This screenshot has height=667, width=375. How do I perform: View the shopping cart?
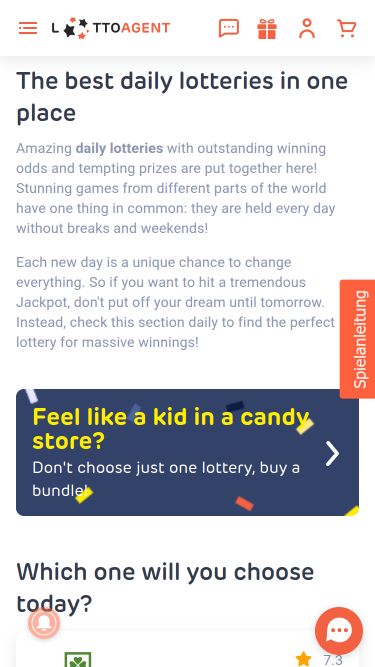coord(347,29)
